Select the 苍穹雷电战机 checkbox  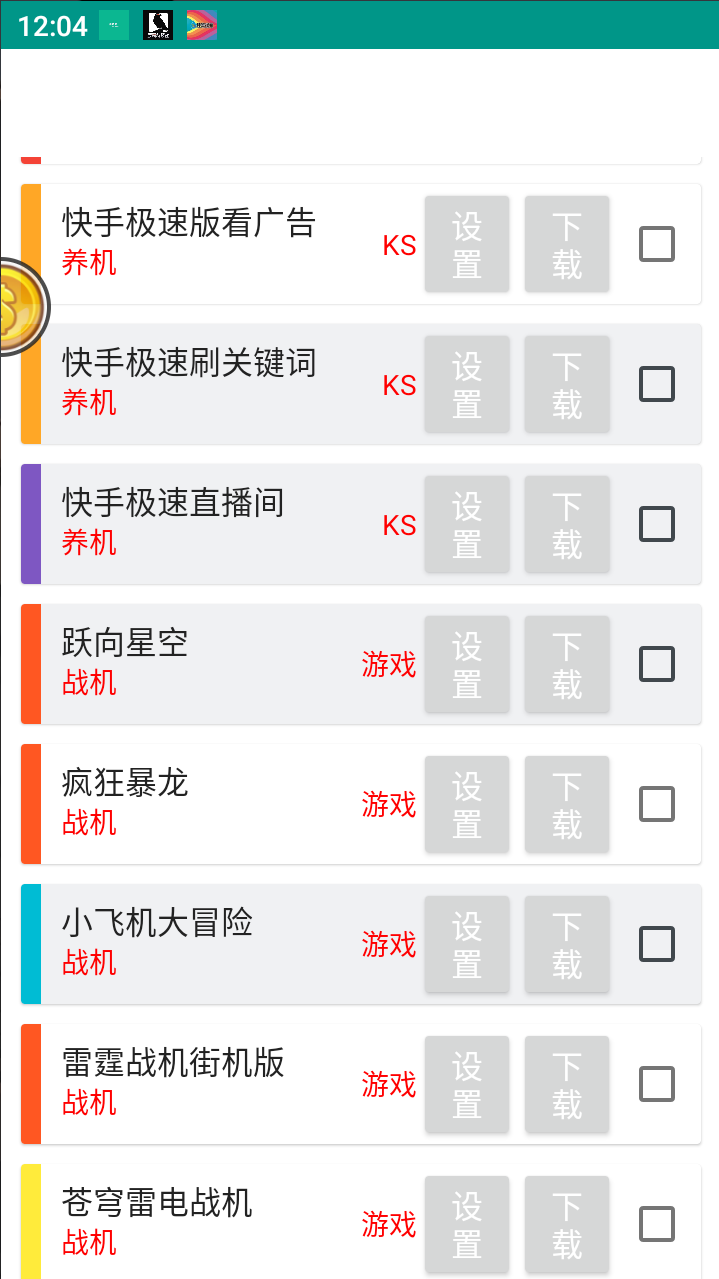657,1224
